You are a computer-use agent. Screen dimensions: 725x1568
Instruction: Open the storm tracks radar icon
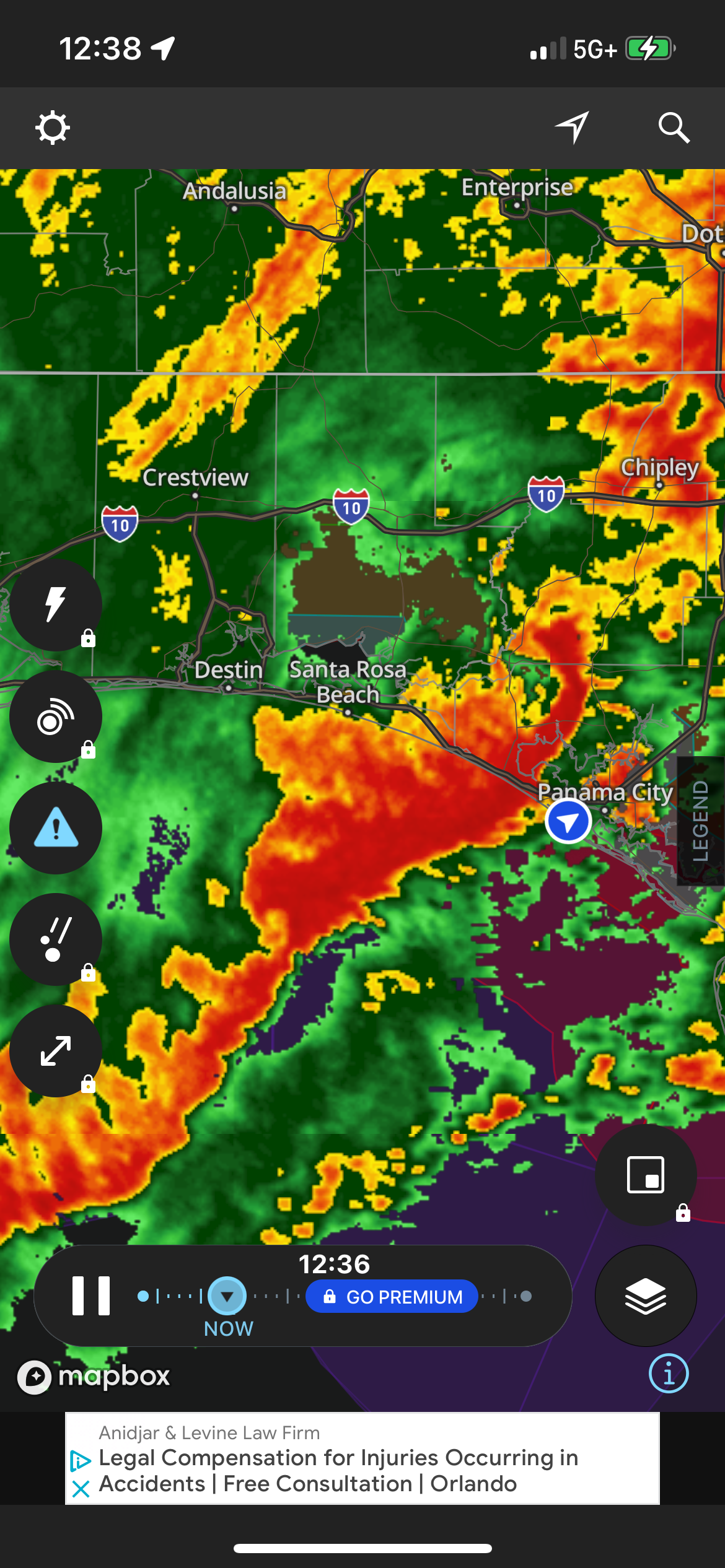click(x=56, y=716)
